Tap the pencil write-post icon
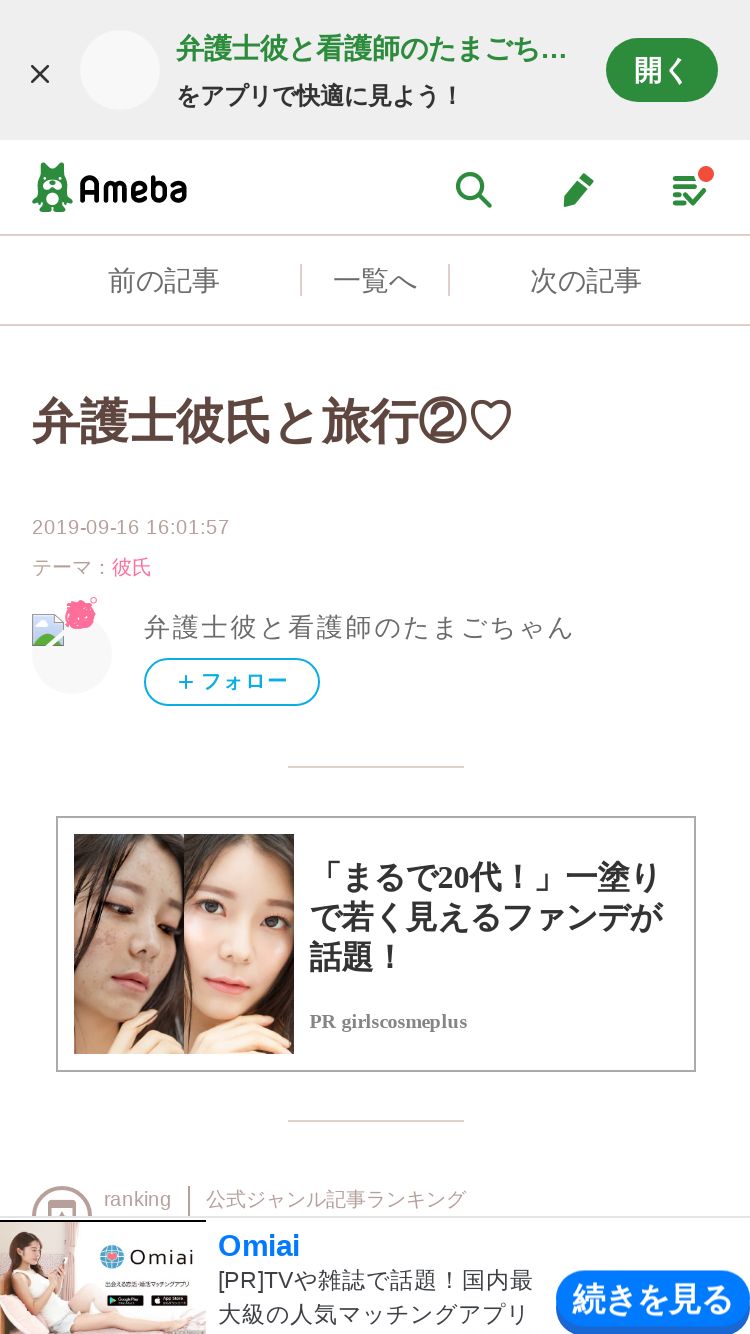 [x=578, y=189]
